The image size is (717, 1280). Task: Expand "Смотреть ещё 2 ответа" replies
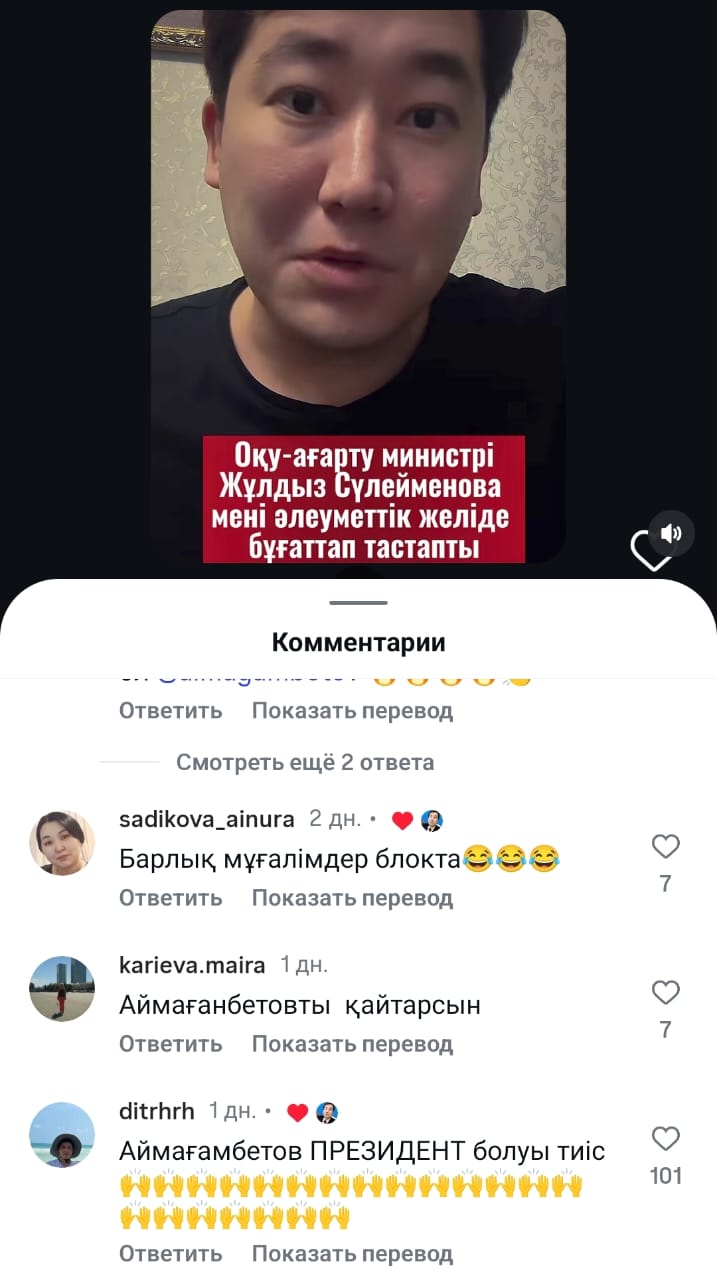(305, 762)
